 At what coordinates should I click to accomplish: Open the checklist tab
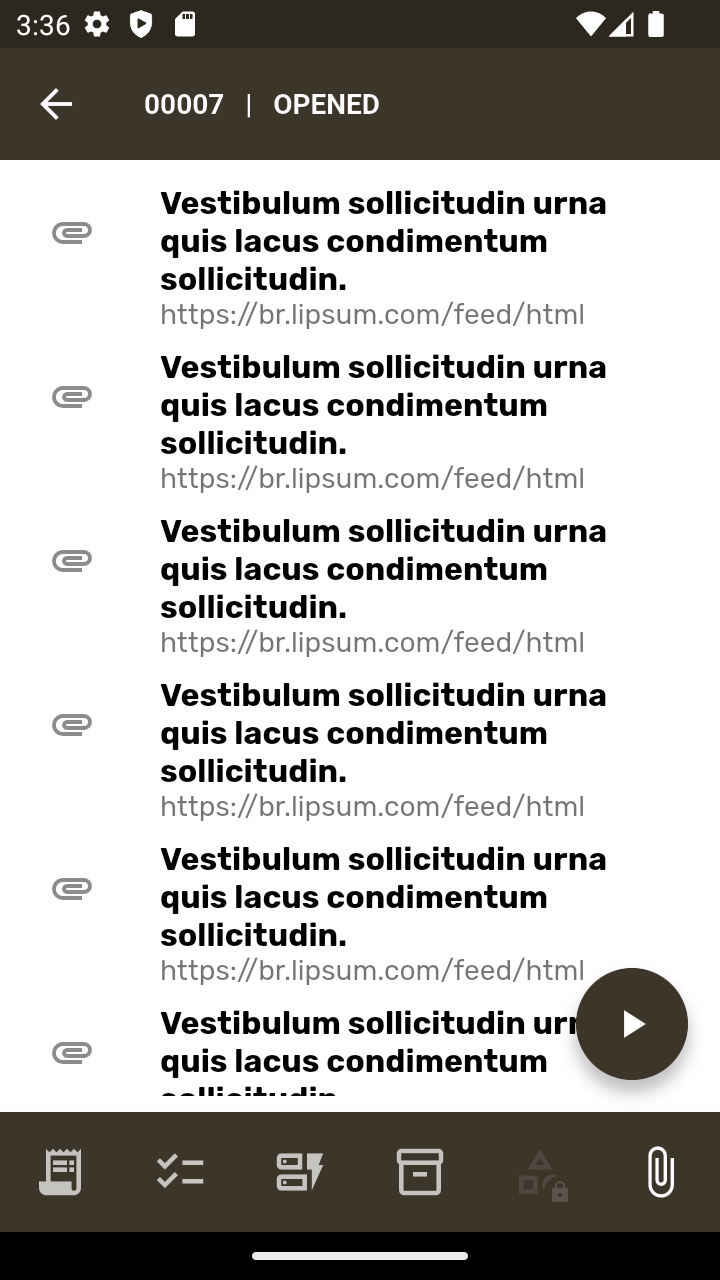[x=180, y=1172]
